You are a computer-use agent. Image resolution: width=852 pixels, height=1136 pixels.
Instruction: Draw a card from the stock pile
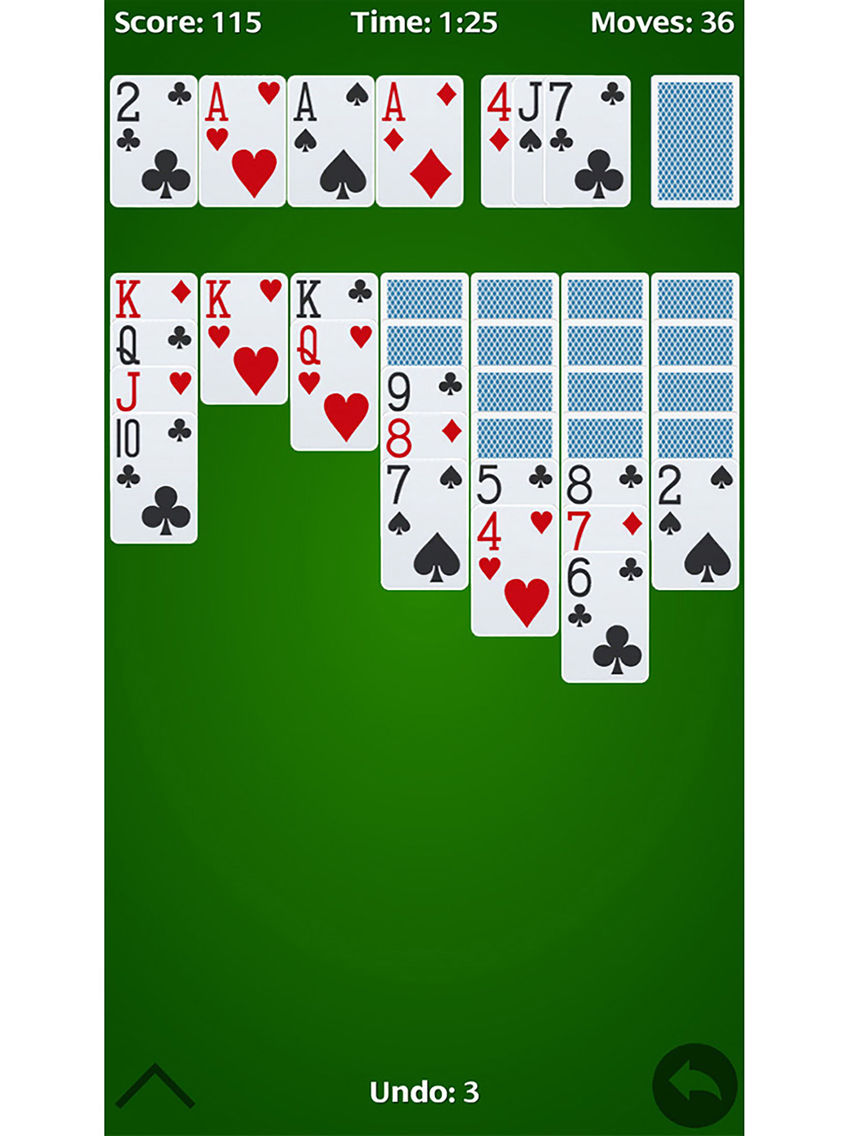tap(695, 141)
